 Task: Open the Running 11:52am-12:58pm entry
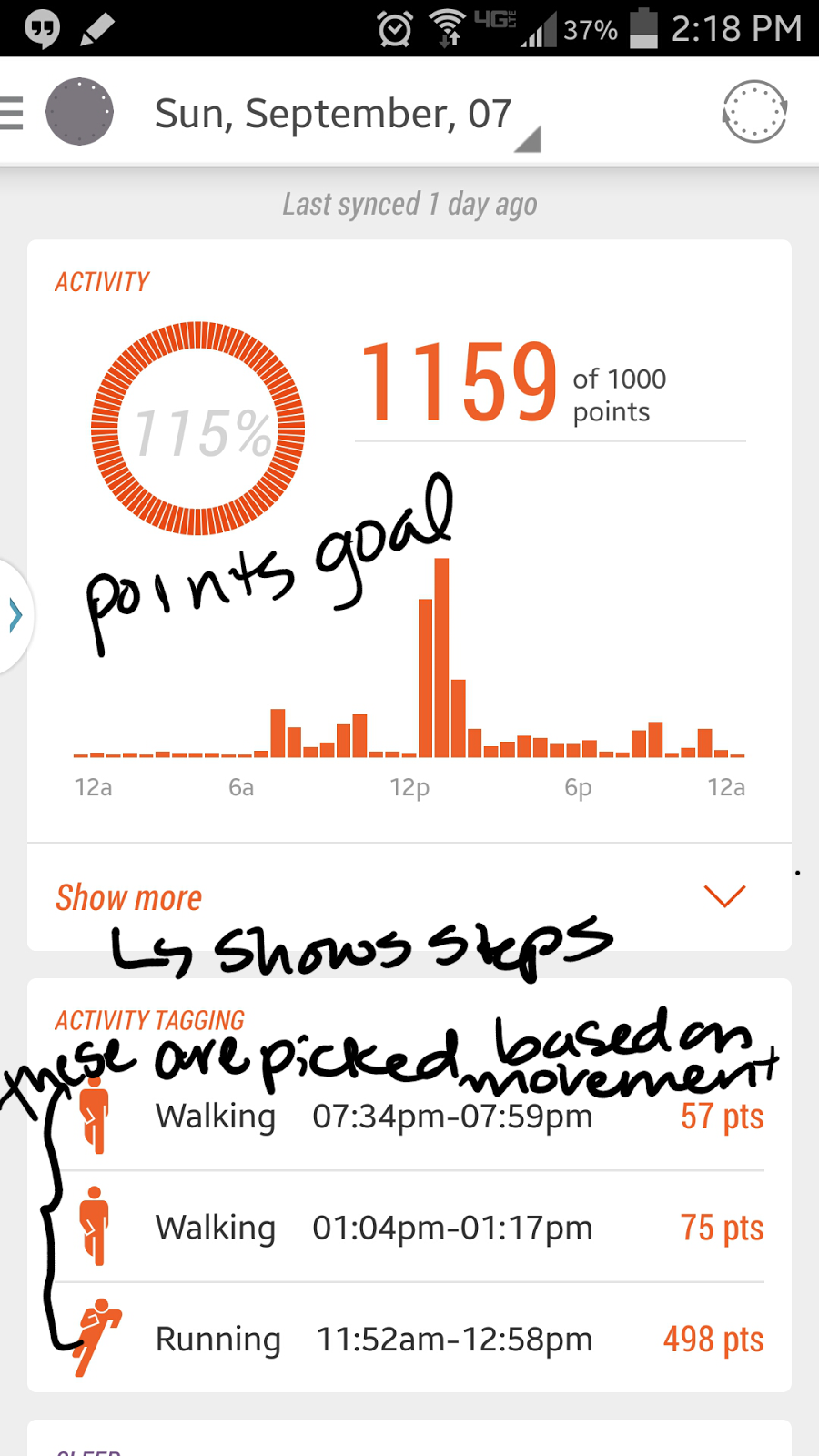point(409,1339)
